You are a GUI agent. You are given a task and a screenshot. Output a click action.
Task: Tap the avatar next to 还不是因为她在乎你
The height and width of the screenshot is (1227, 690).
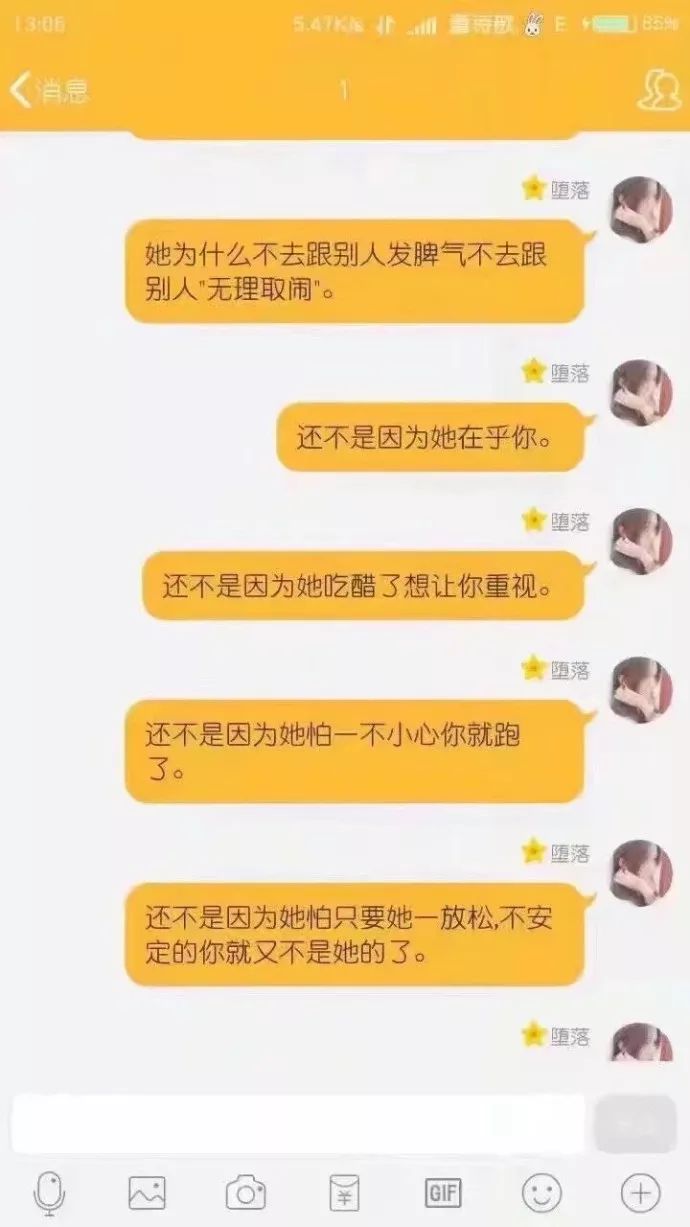(x=640, y=393)
